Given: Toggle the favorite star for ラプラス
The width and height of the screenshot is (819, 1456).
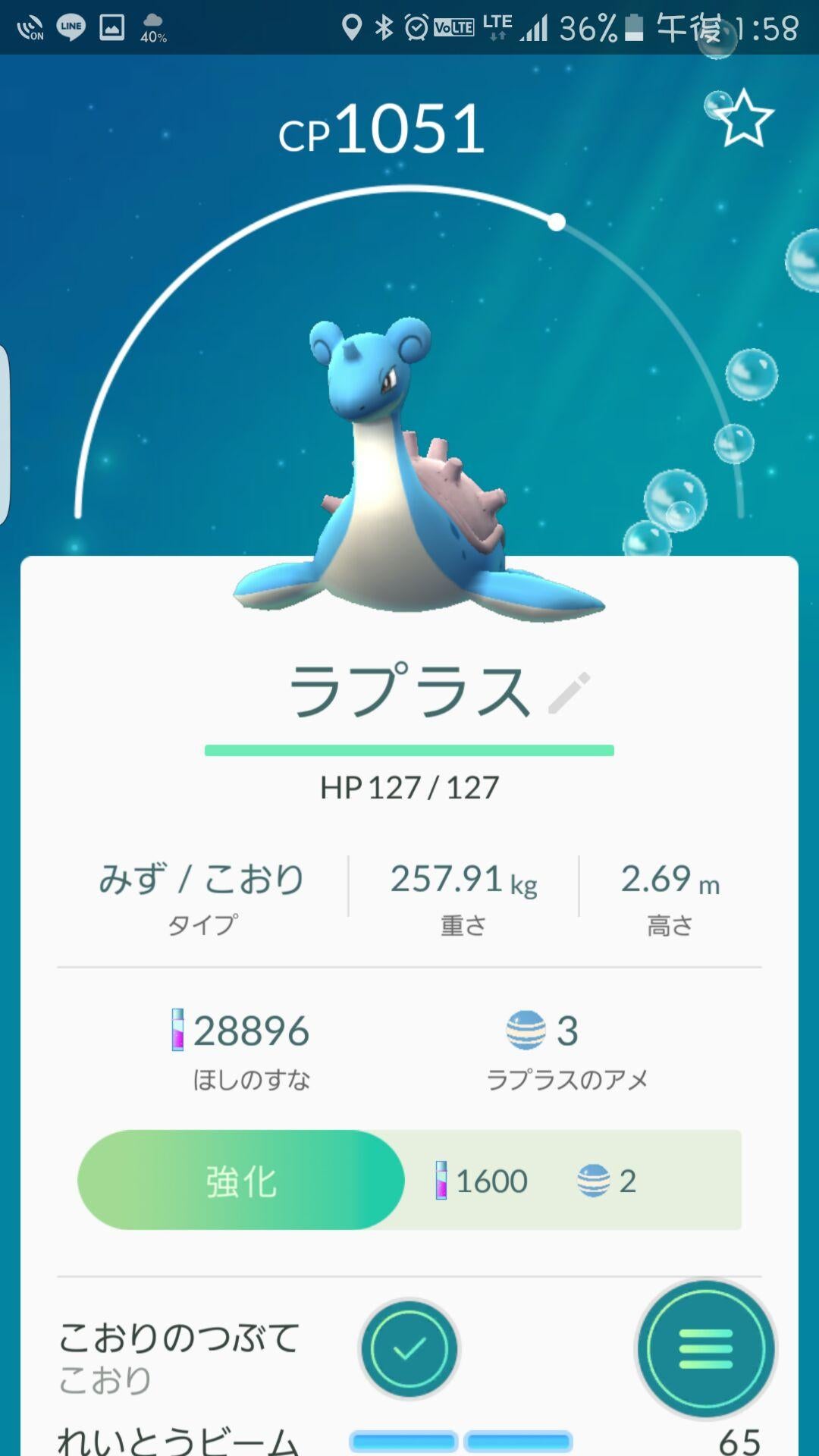Looking at the screenshot, I should tap(742, 119).
